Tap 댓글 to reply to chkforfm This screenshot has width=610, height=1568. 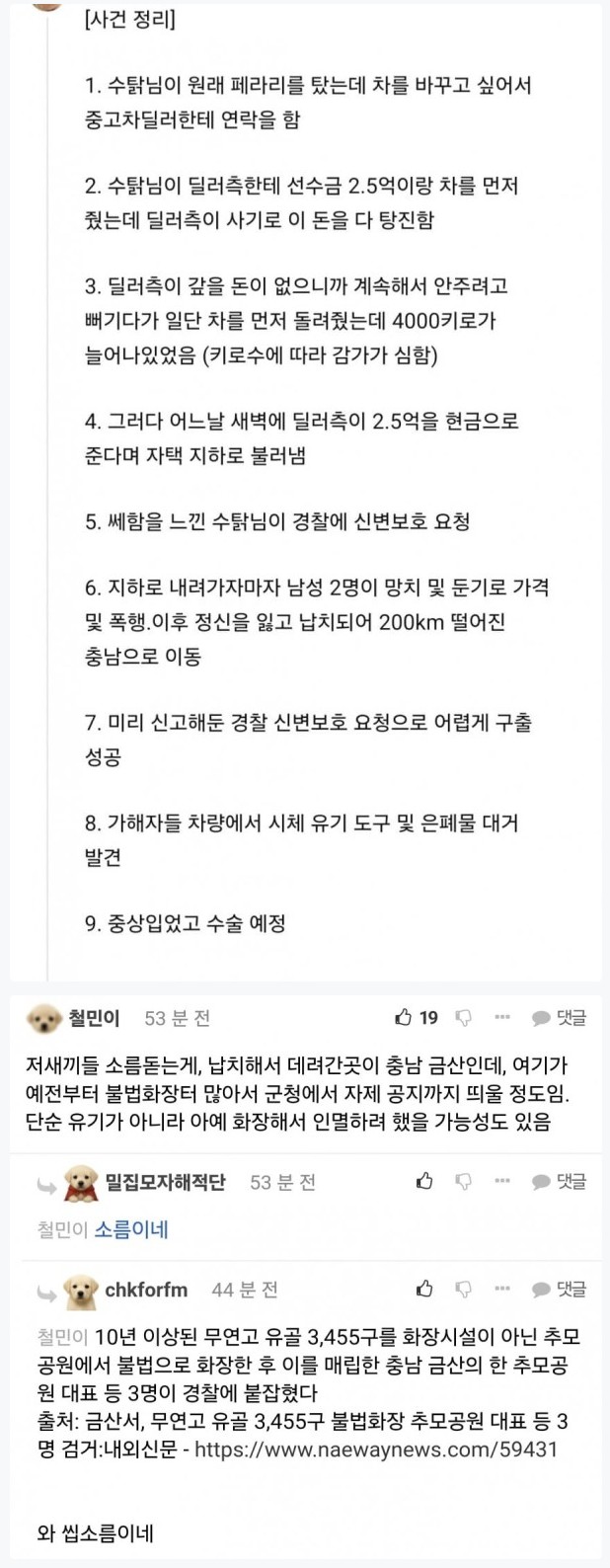[x=559, y=1289]
